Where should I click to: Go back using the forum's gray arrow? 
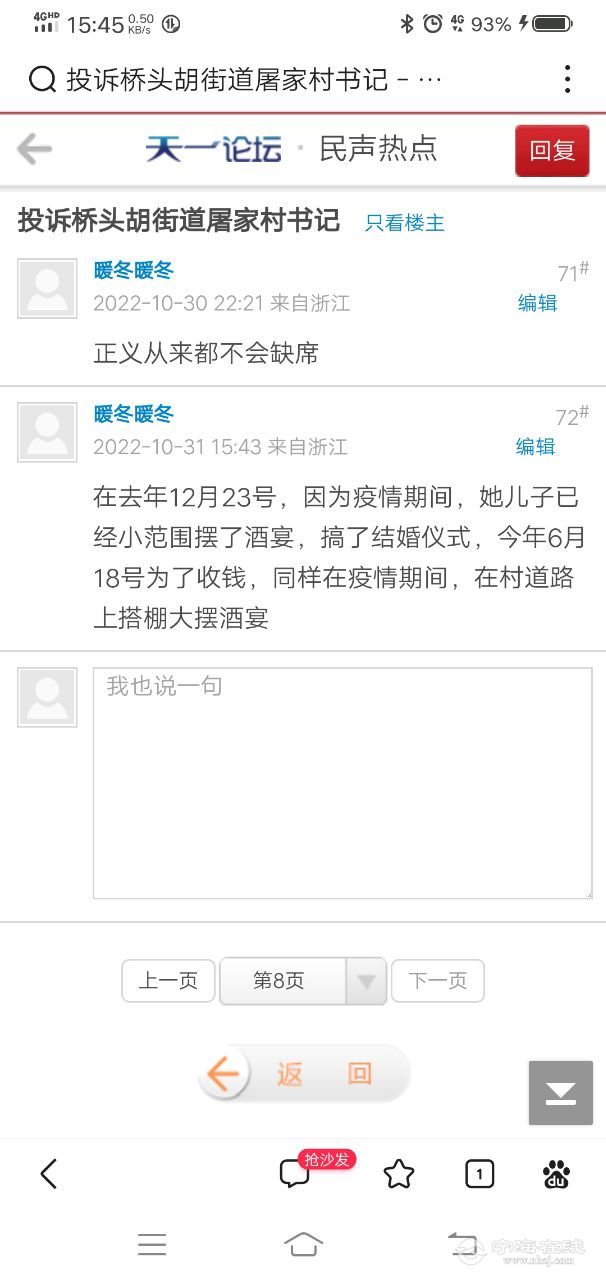(x=34, y=150)
